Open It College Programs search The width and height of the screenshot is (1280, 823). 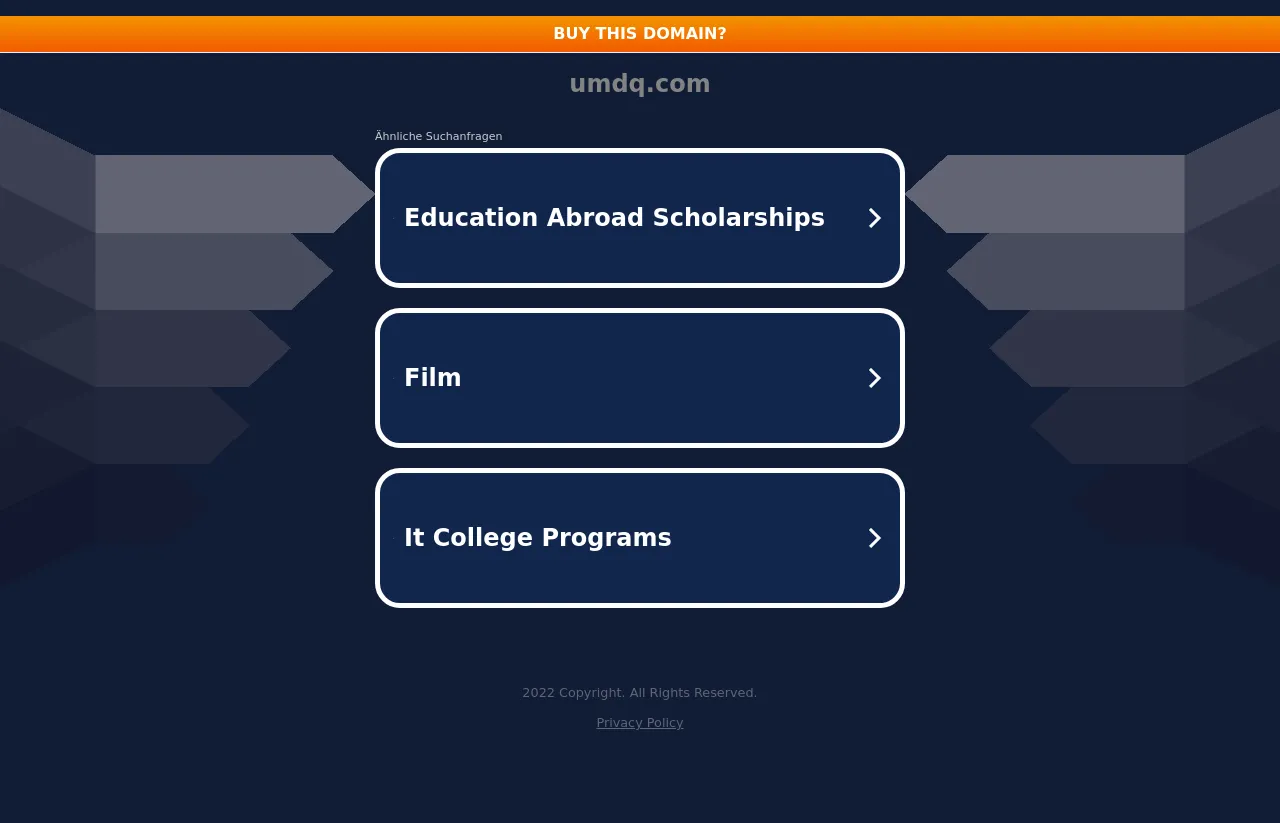[639, 538]
